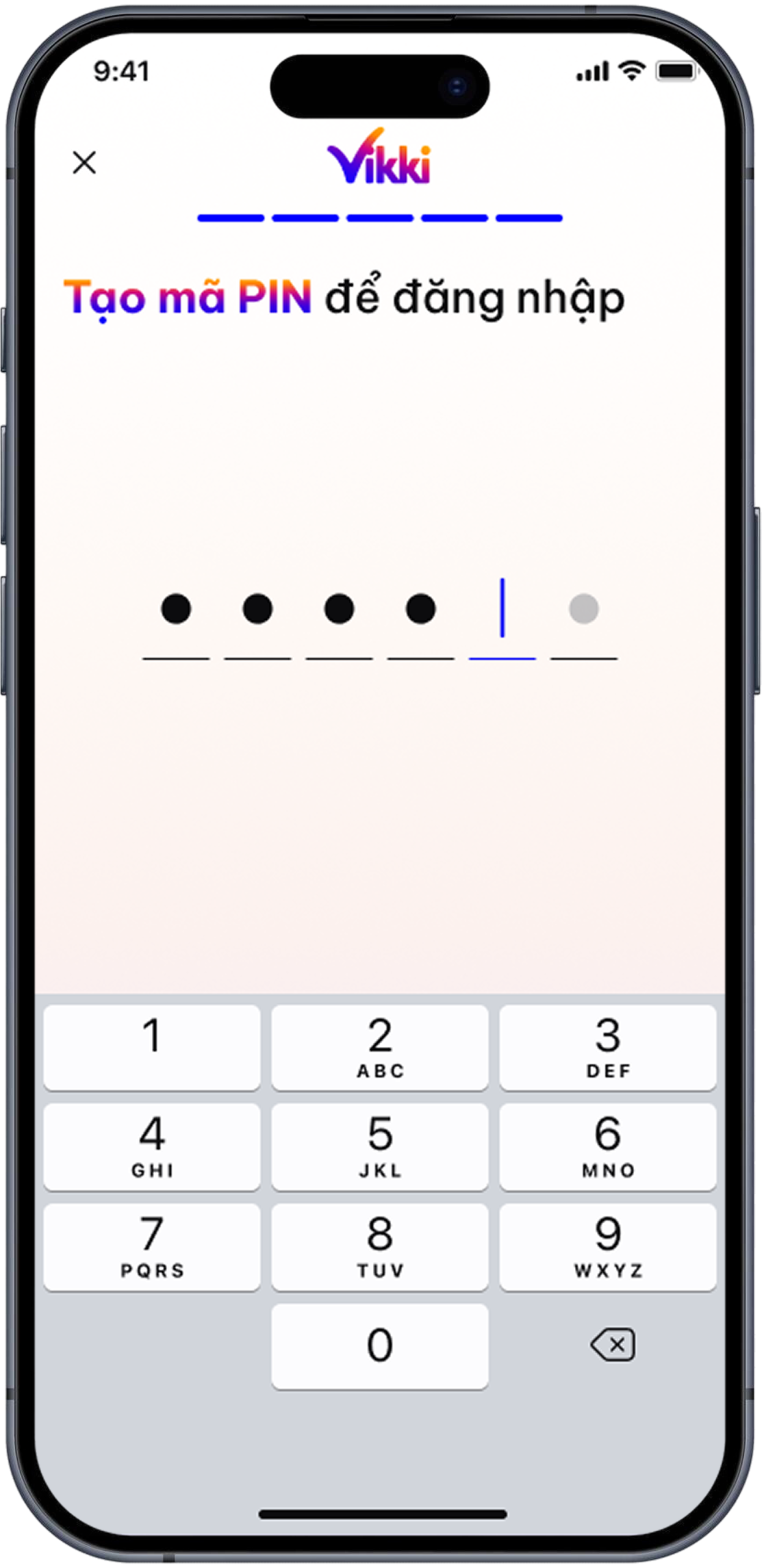This screenshot has width=767, height=1568.
Task: Enter digit 1 on the keypad
Action: click(152, 1047)
